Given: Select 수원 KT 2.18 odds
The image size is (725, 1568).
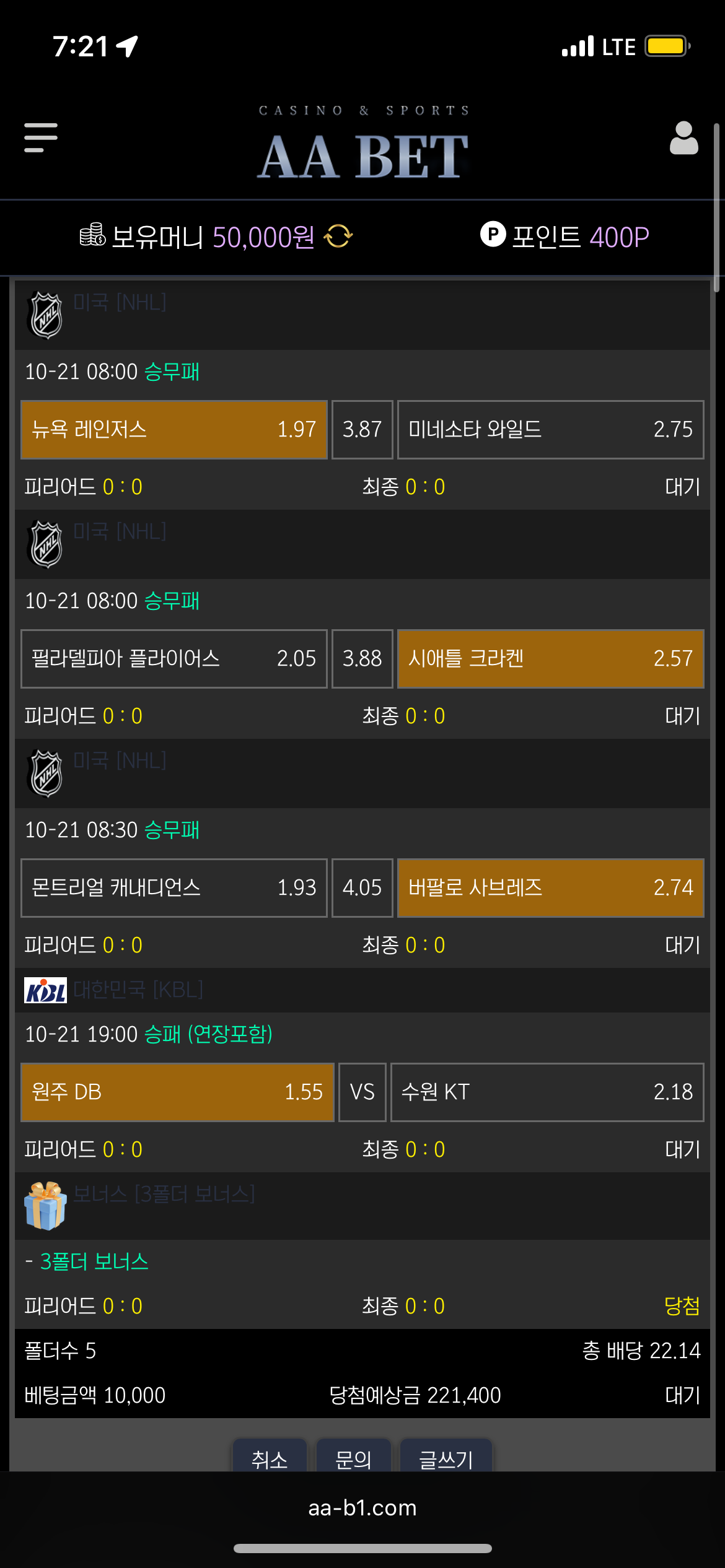Looking at the screenshot, I should tap(547, 1092).
